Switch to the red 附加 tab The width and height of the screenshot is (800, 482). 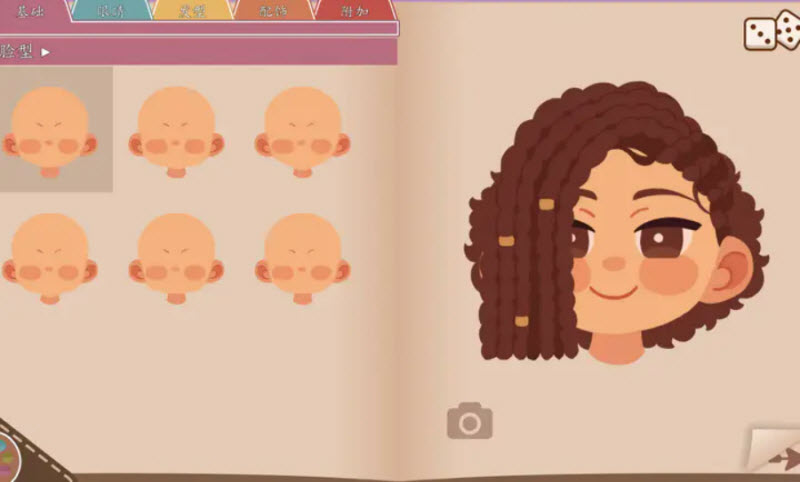click(x=353, y=10)
